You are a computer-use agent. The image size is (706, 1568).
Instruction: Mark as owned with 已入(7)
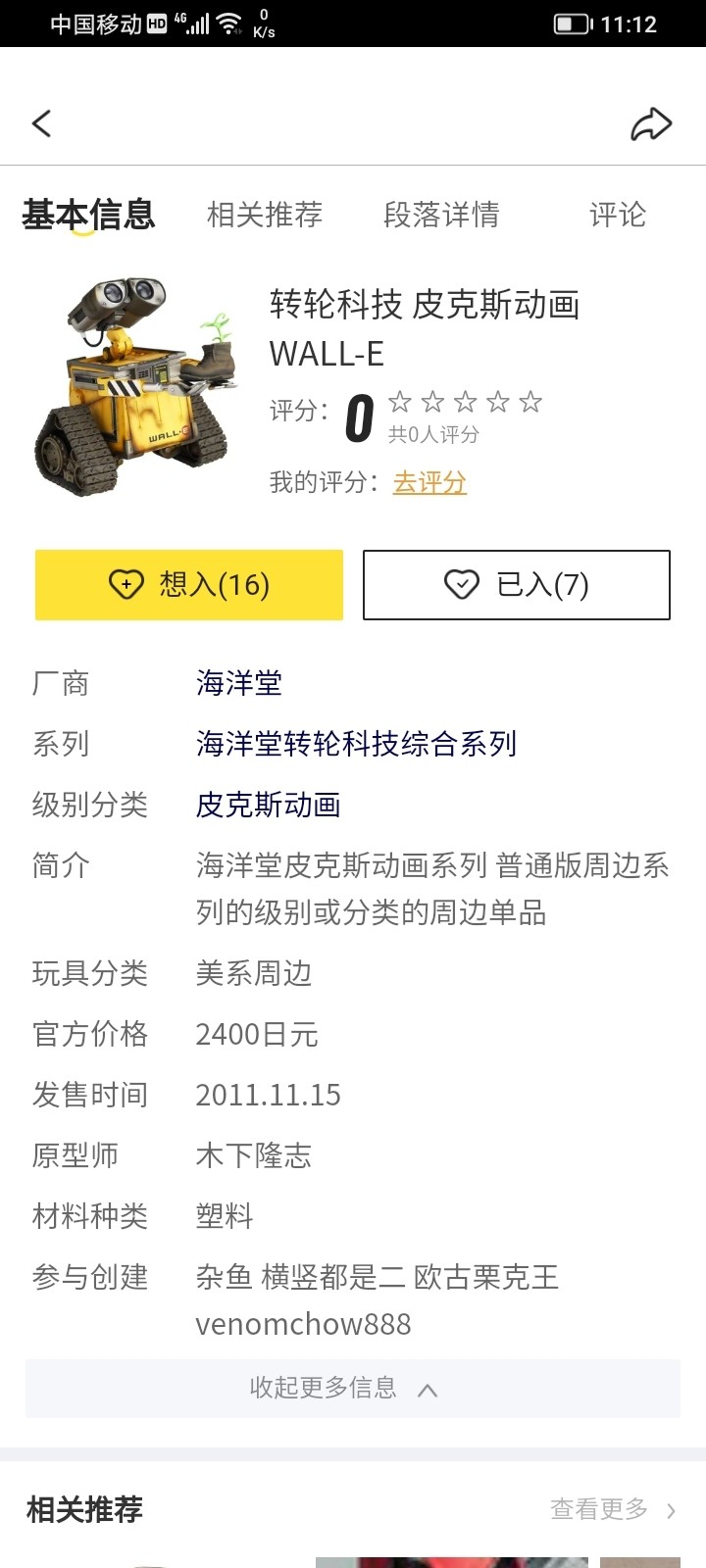click(517, 585)
